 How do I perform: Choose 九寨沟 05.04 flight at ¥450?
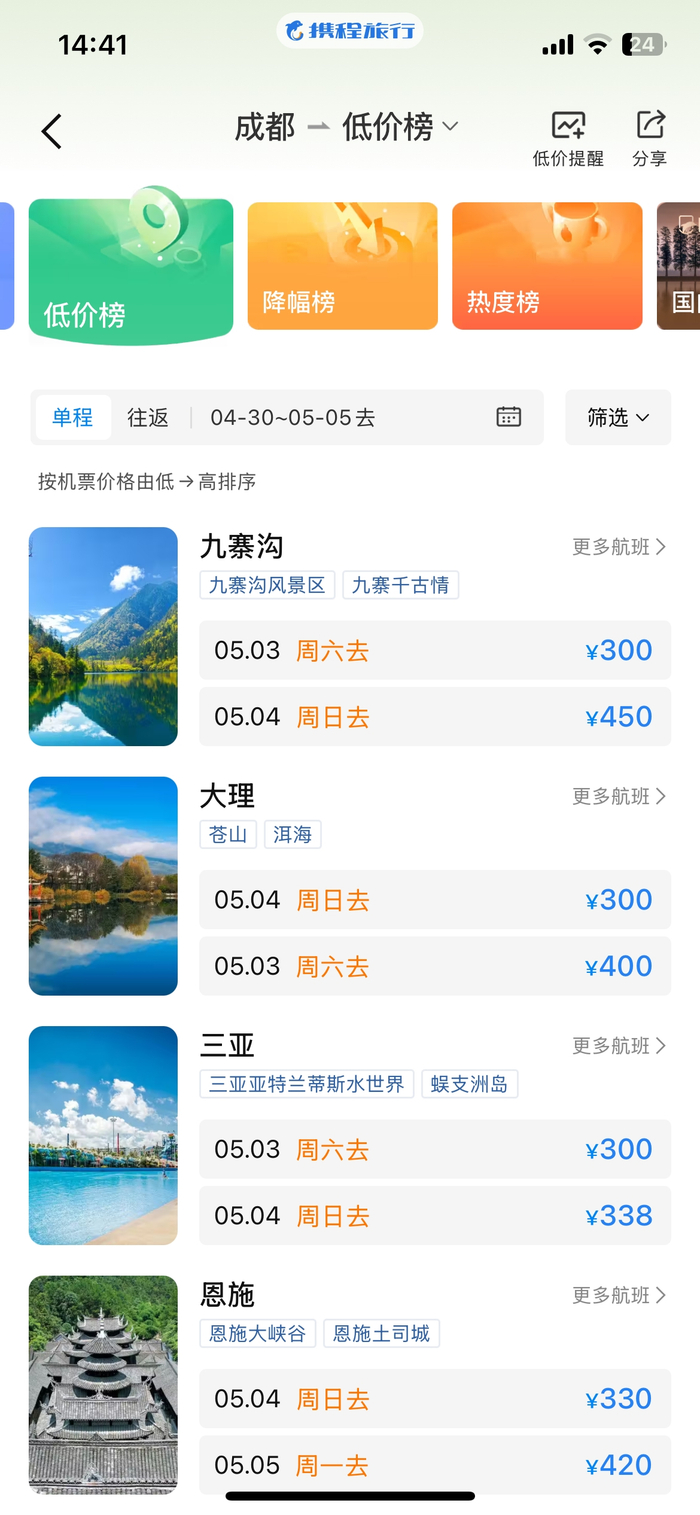coord(435,717)
